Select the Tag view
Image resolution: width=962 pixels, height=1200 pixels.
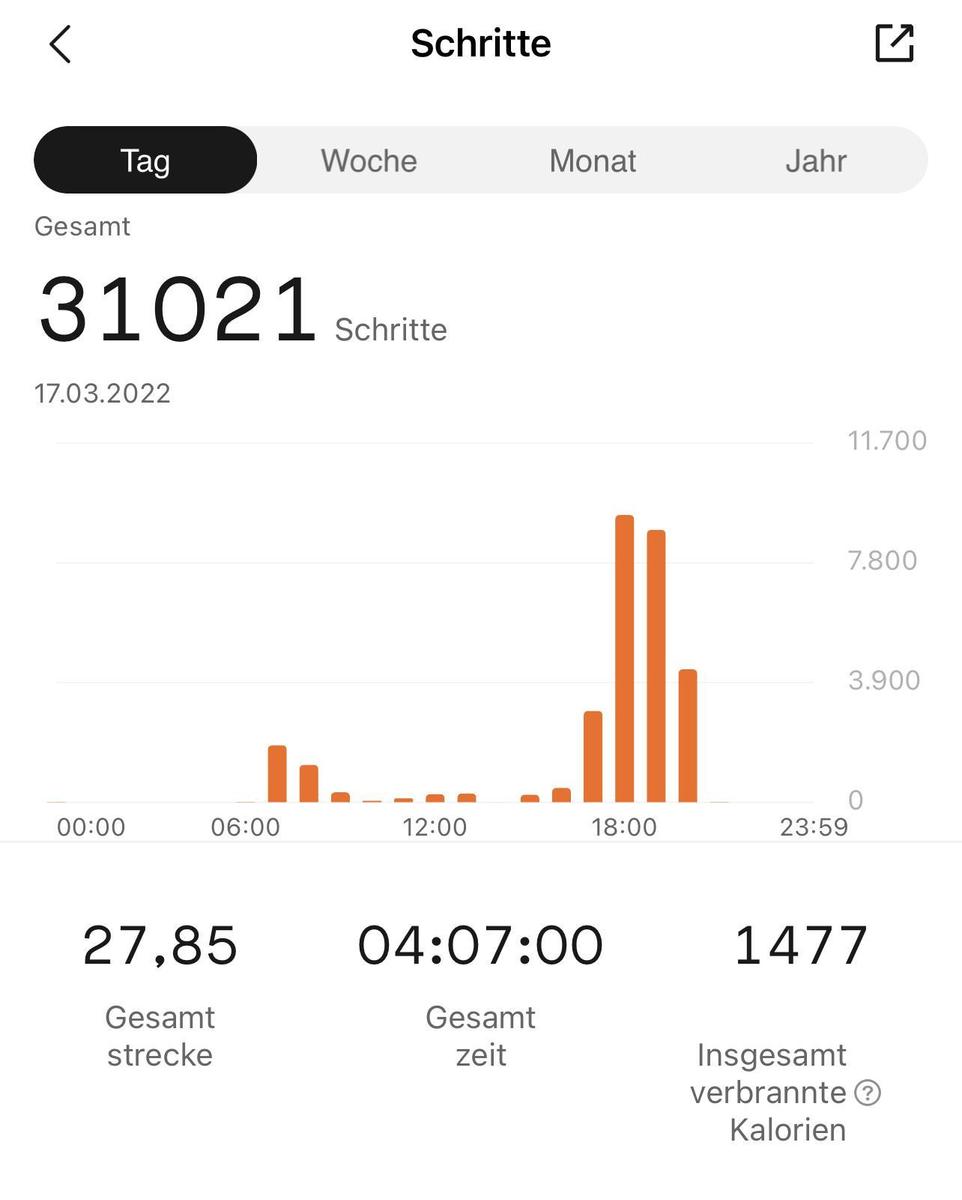tap(145, 161)
